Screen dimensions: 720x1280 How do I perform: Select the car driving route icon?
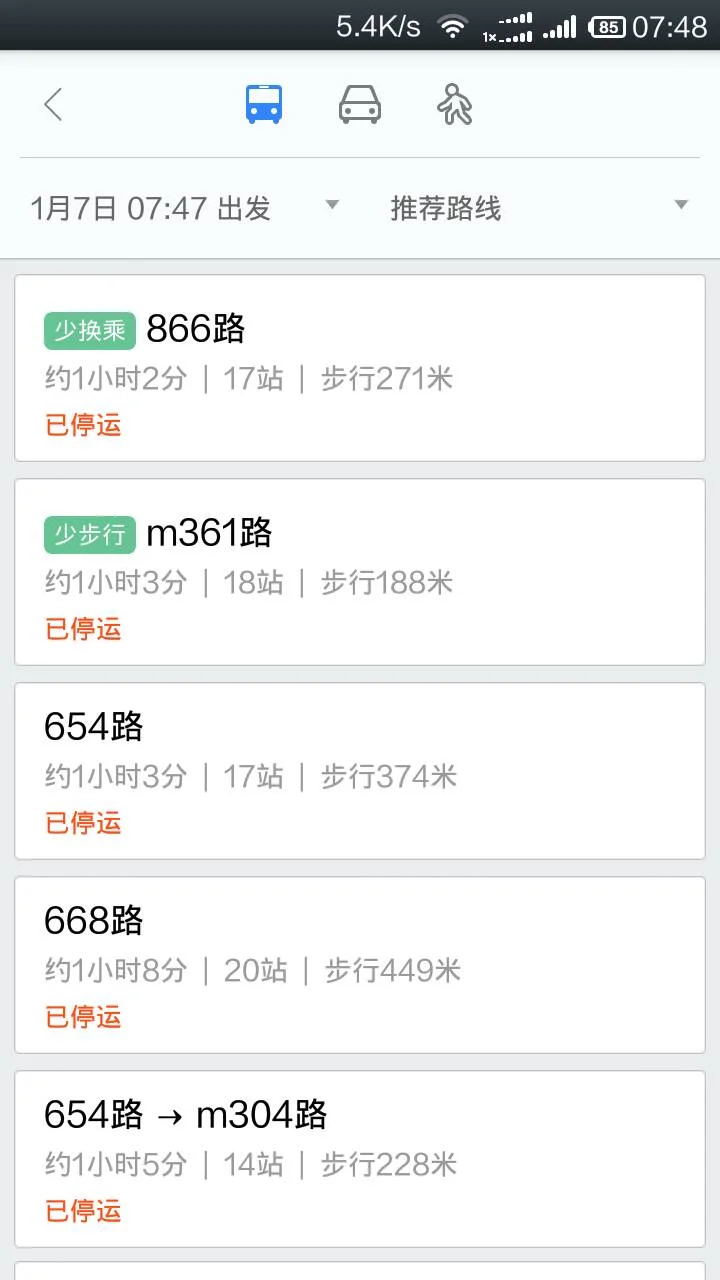[x=359, y=104]
